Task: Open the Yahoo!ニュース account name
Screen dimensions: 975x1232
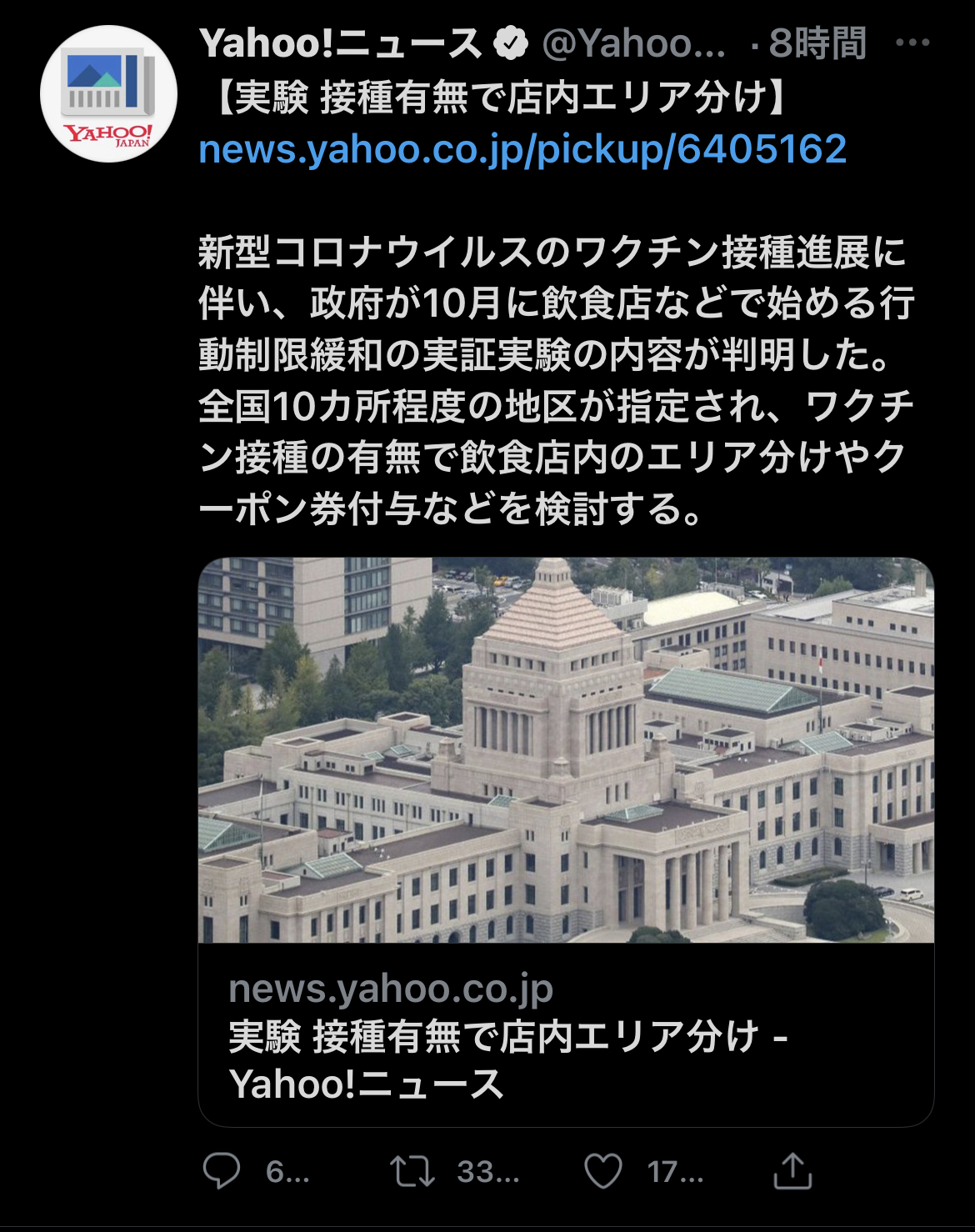Action: [340, 43]
